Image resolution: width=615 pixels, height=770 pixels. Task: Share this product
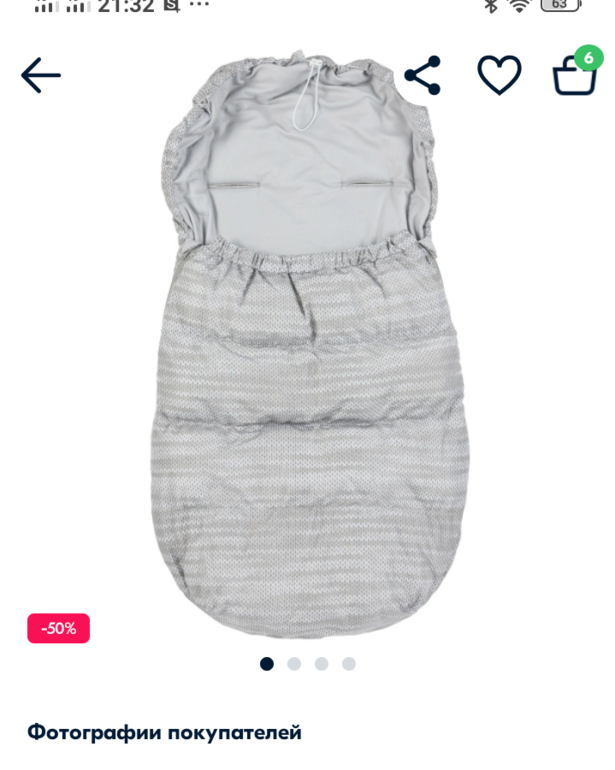click(x=422, y=75)
